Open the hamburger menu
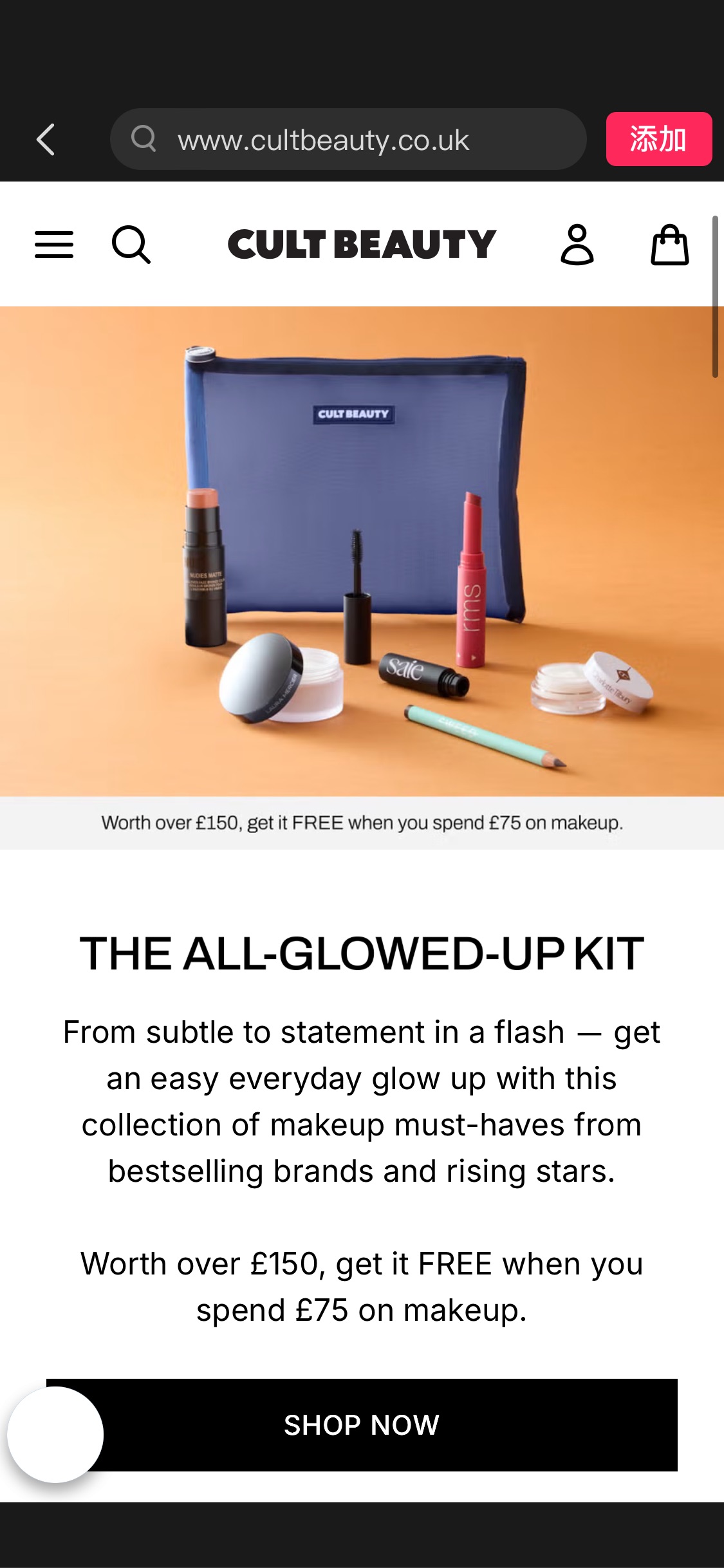 tap(54, 245)
